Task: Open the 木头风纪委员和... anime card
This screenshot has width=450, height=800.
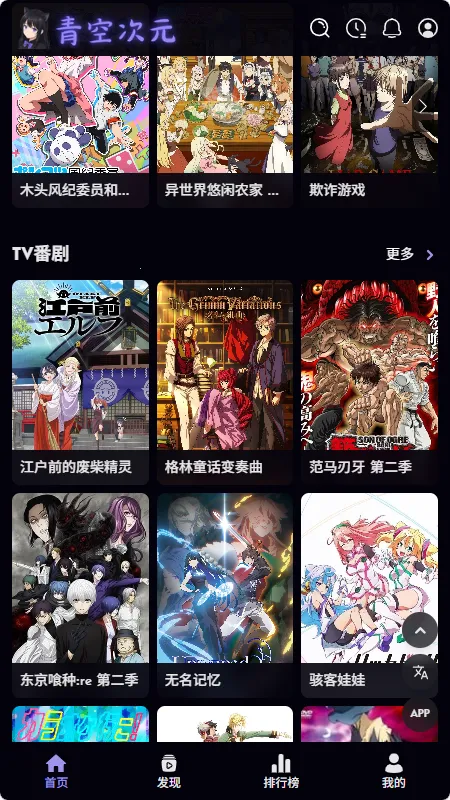Action: [81, 132]
